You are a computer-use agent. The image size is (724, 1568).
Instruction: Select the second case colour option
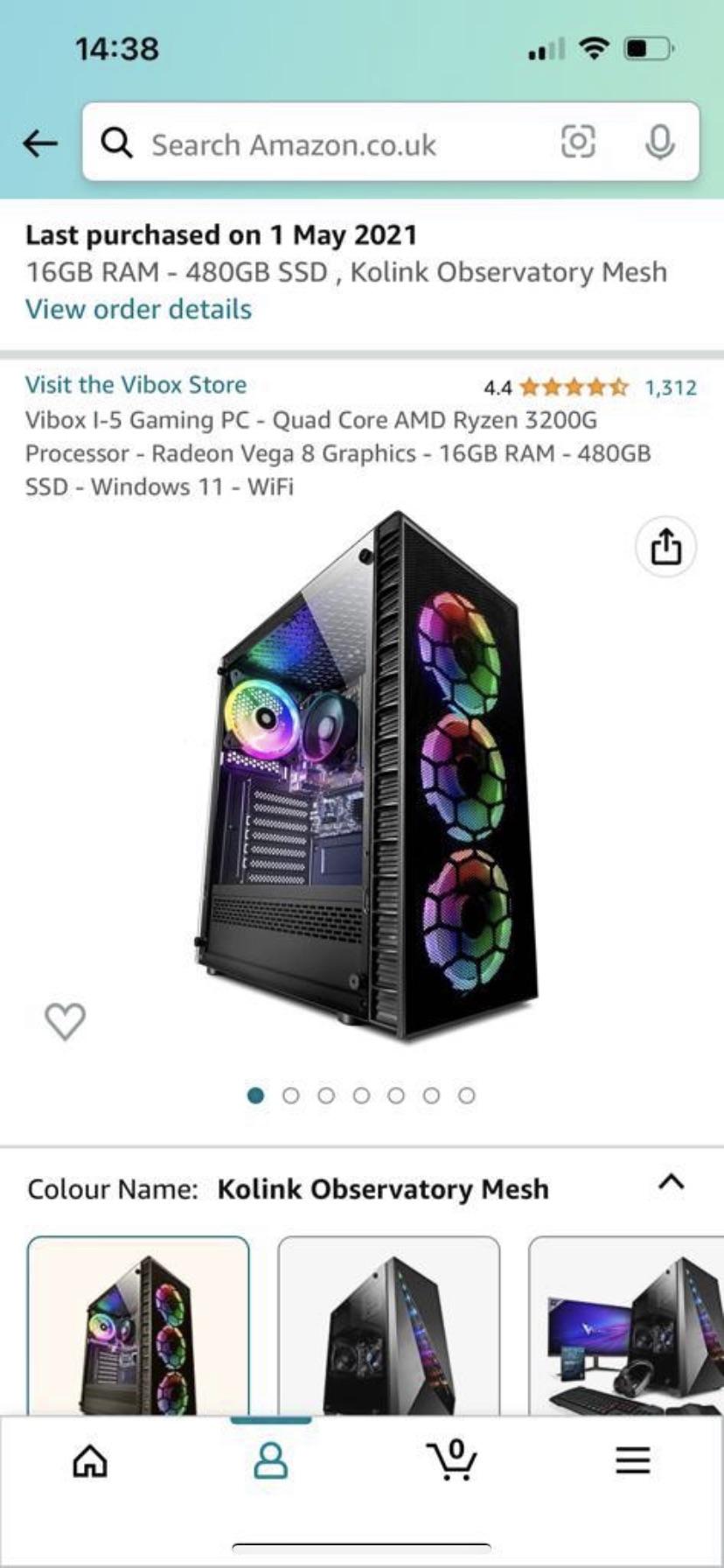pyautogui.click(x=389, y=1326)
